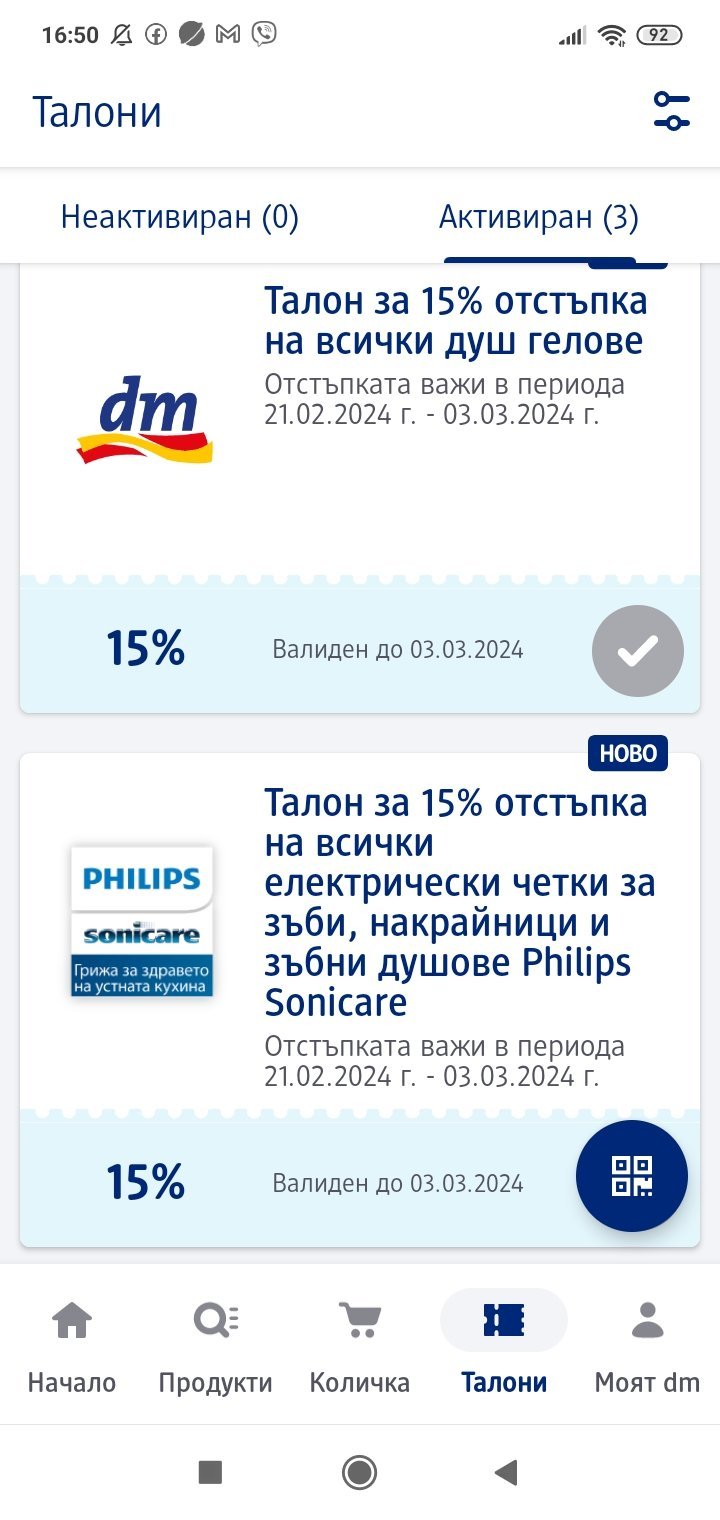Tap the system back button
Viewport: 720px width, 1520px height.
[506, 1472]
